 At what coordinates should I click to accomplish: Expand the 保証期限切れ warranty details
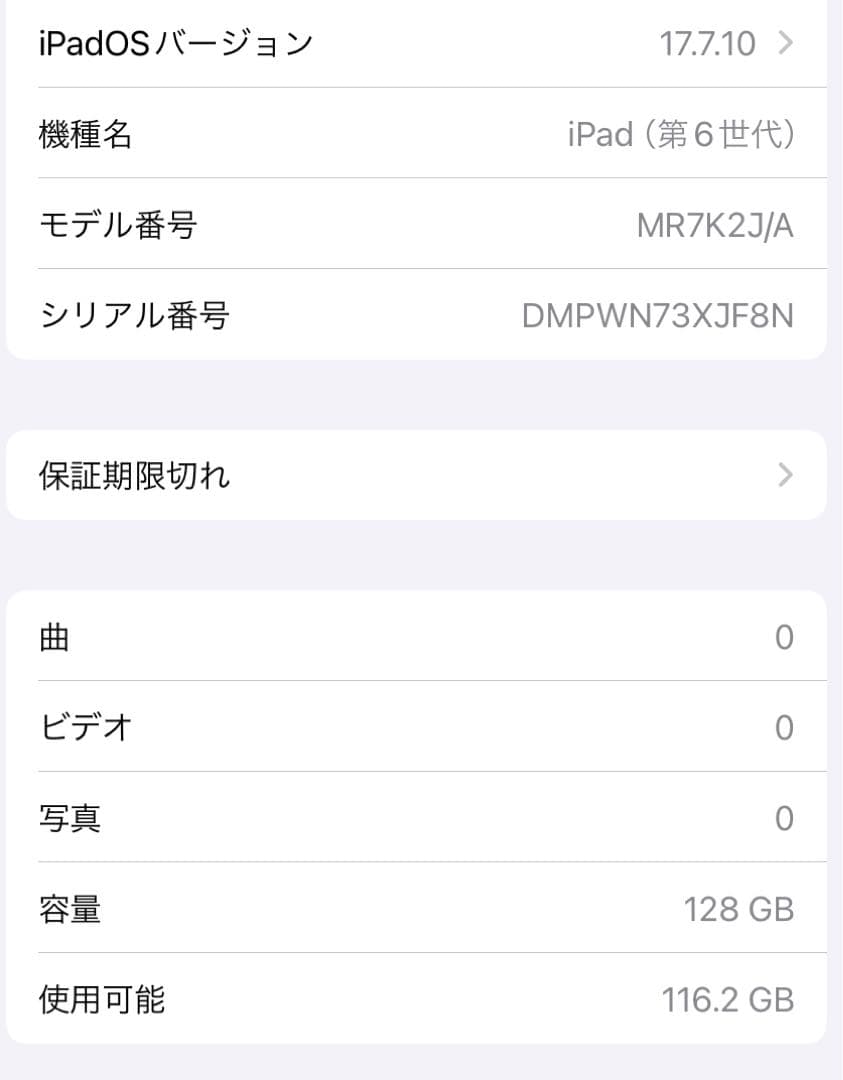pyautogui.click(x=421, y=475)
